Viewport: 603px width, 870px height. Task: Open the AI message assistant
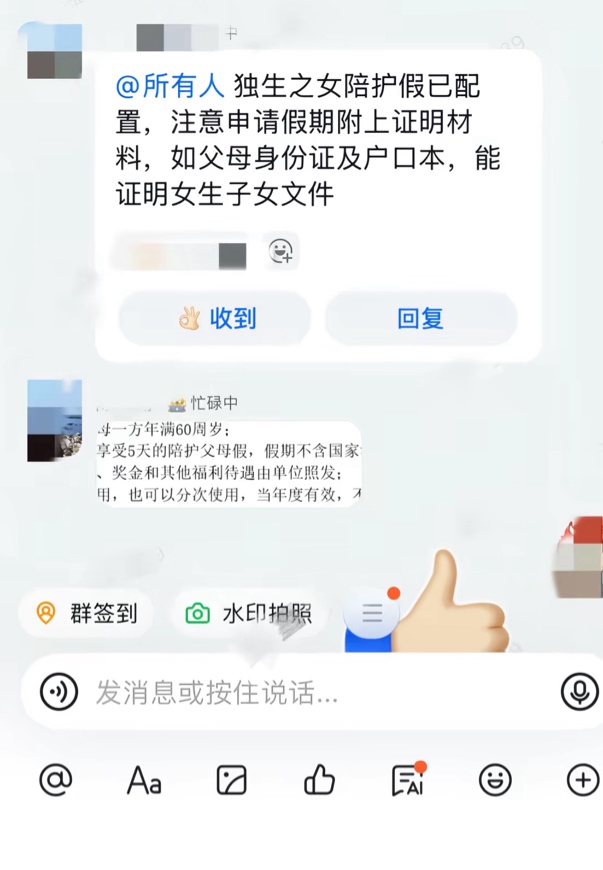click(x=408, y=780)
